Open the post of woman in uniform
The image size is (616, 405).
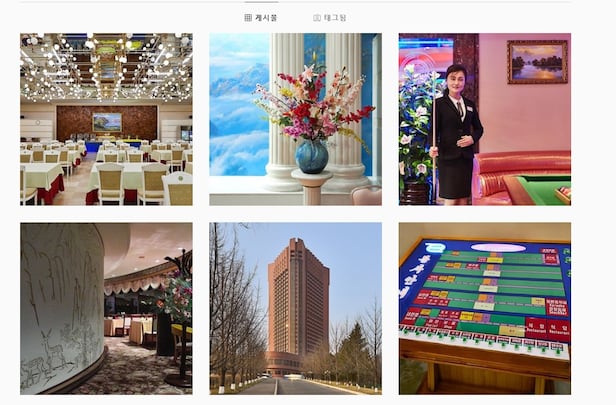pos(484,119)
